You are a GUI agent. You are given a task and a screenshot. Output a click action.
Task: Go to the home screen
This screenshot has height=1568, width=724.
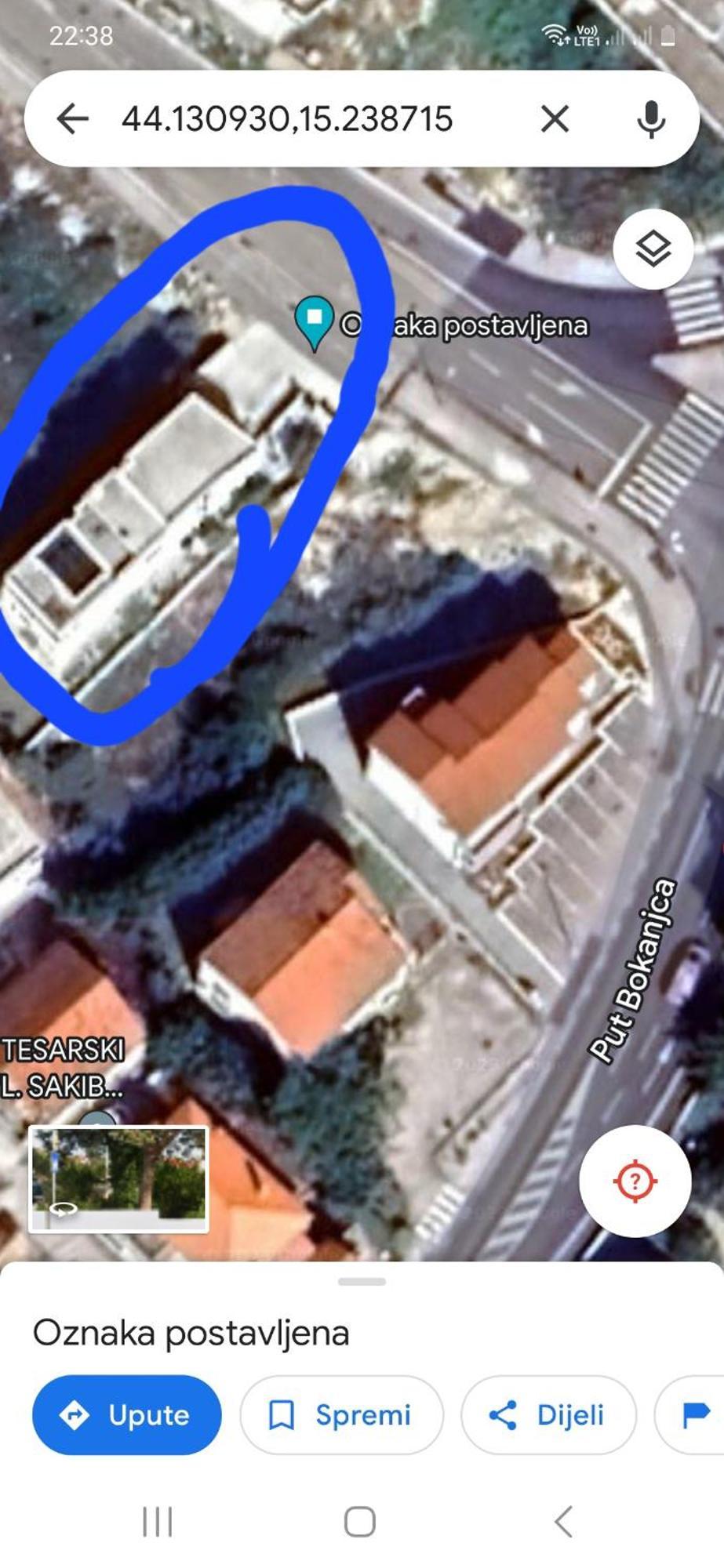tap(360, 1522)
